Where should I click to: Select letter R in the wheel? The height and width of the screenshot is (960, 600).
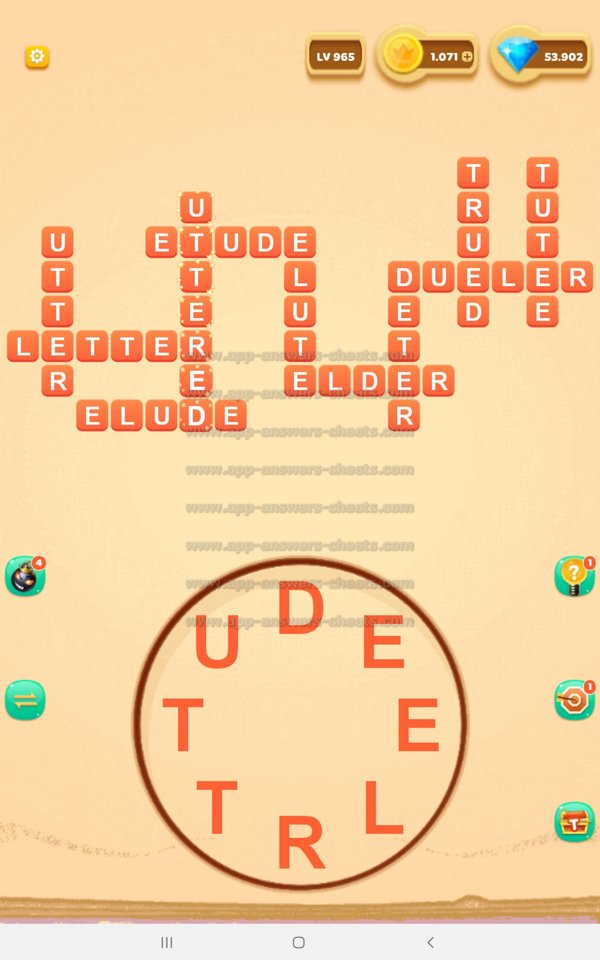click(x=300, y=843)
